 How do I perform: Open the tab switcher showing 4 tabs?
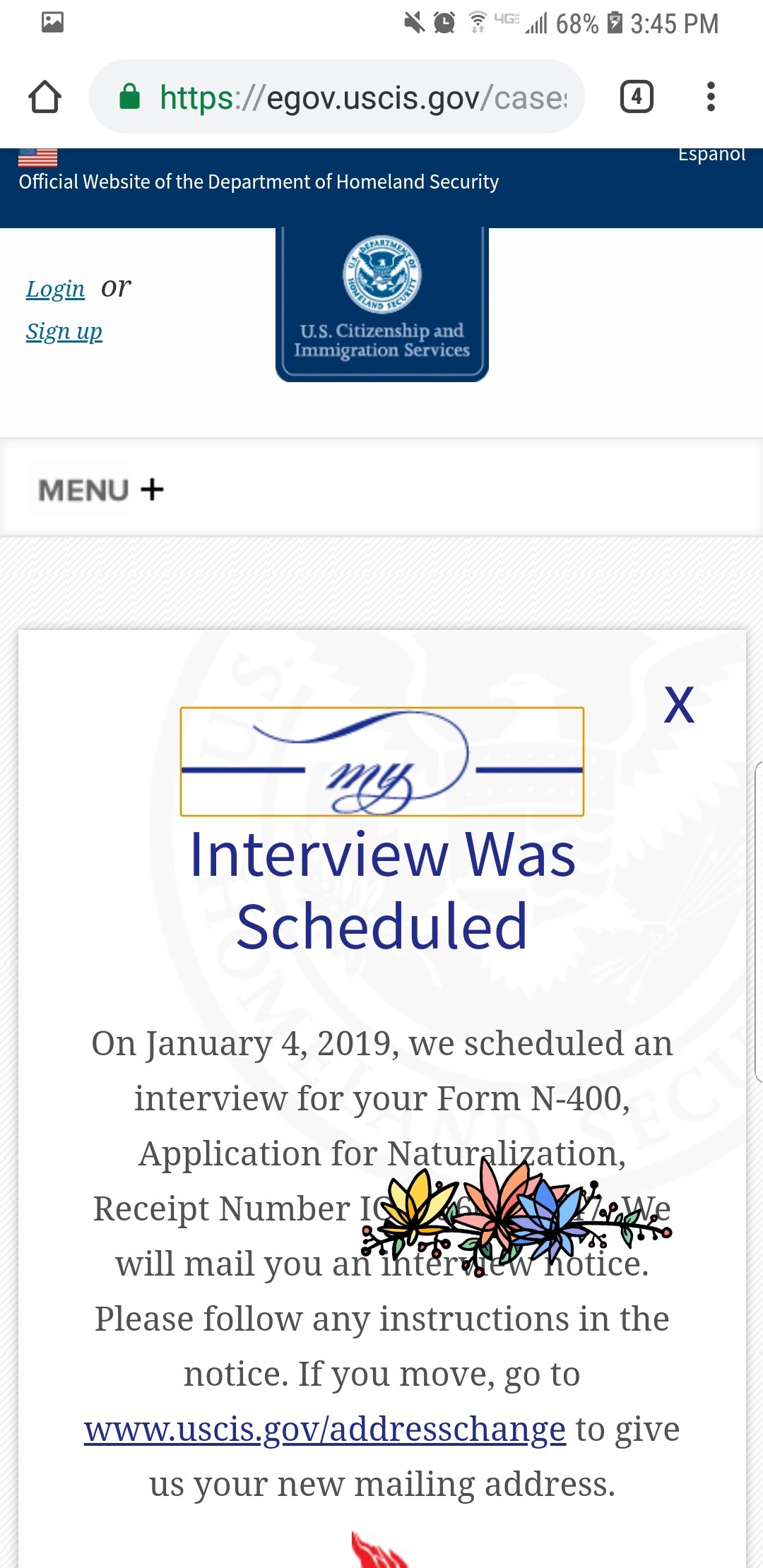(x=637, y=97)
